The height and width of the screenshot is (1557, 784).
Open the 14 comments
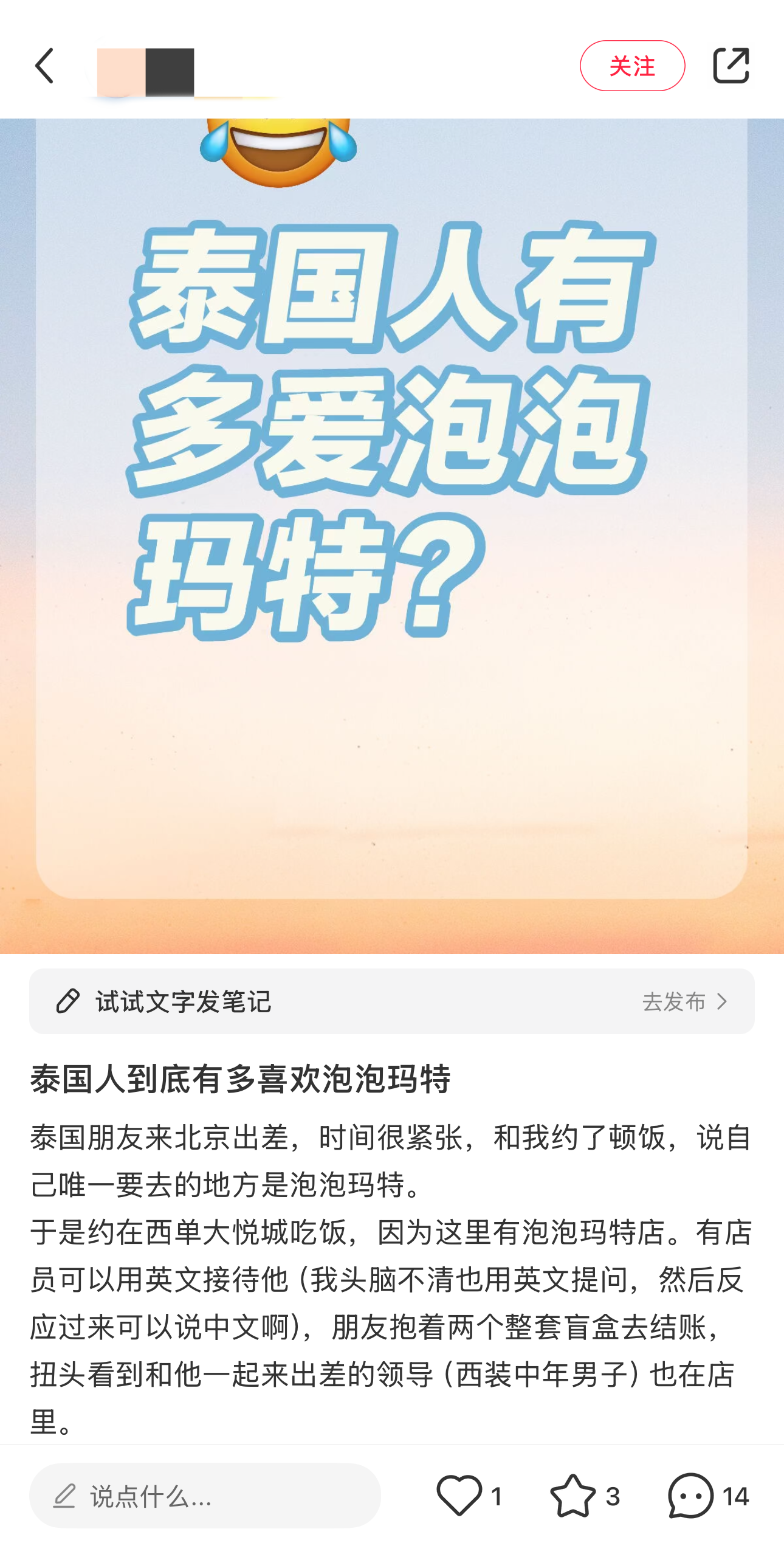(691, 1494)
